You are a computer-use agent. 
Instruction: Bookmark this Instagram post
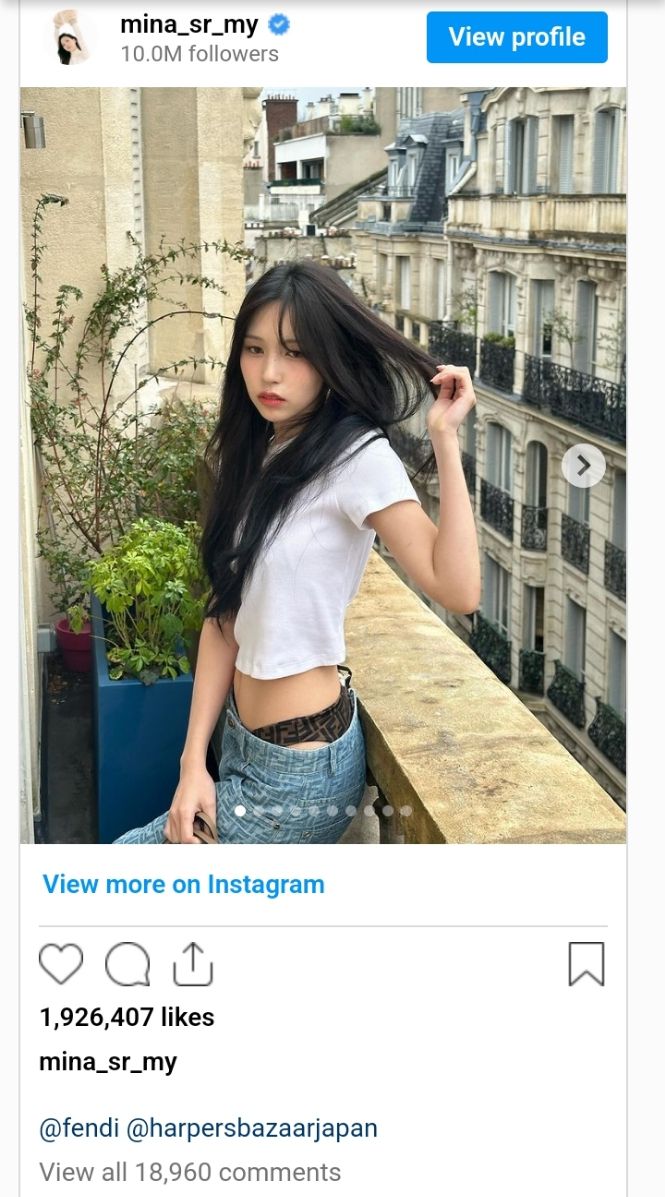click(x=586, y=964)
